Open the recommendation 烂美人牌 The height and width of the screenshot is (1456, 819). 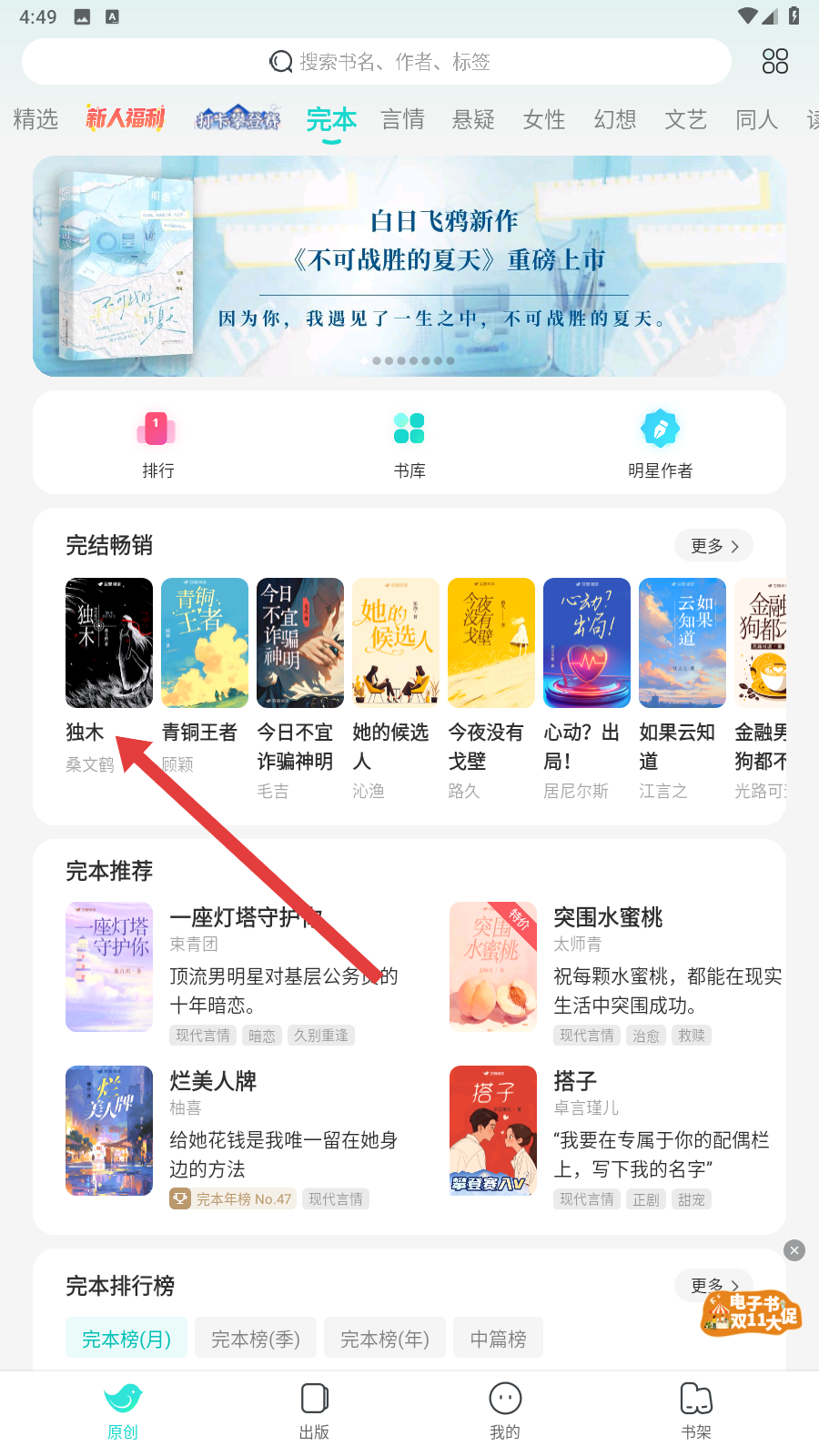click(213, 1081)
